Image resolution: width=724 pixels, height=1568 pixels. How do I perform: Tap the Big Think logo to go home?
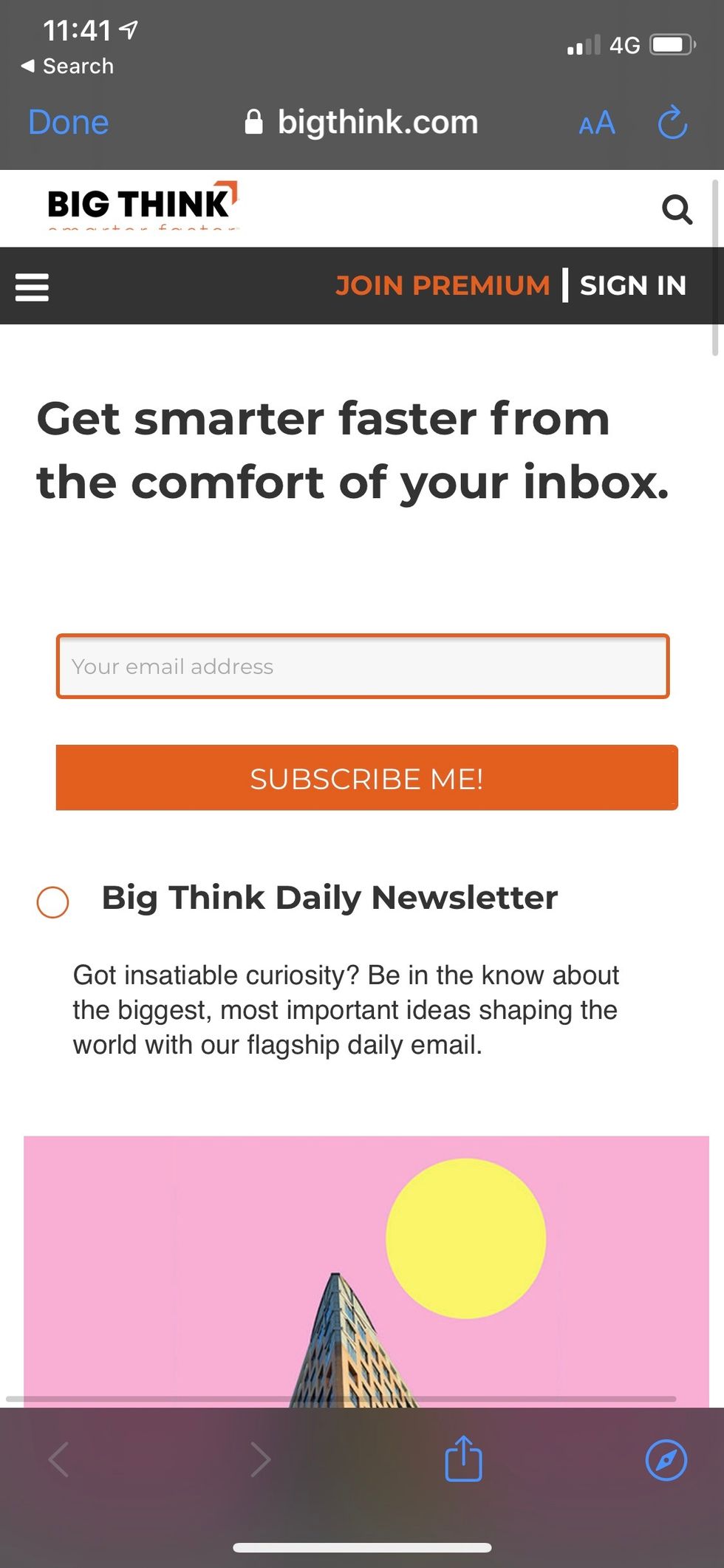click(142, 205)
